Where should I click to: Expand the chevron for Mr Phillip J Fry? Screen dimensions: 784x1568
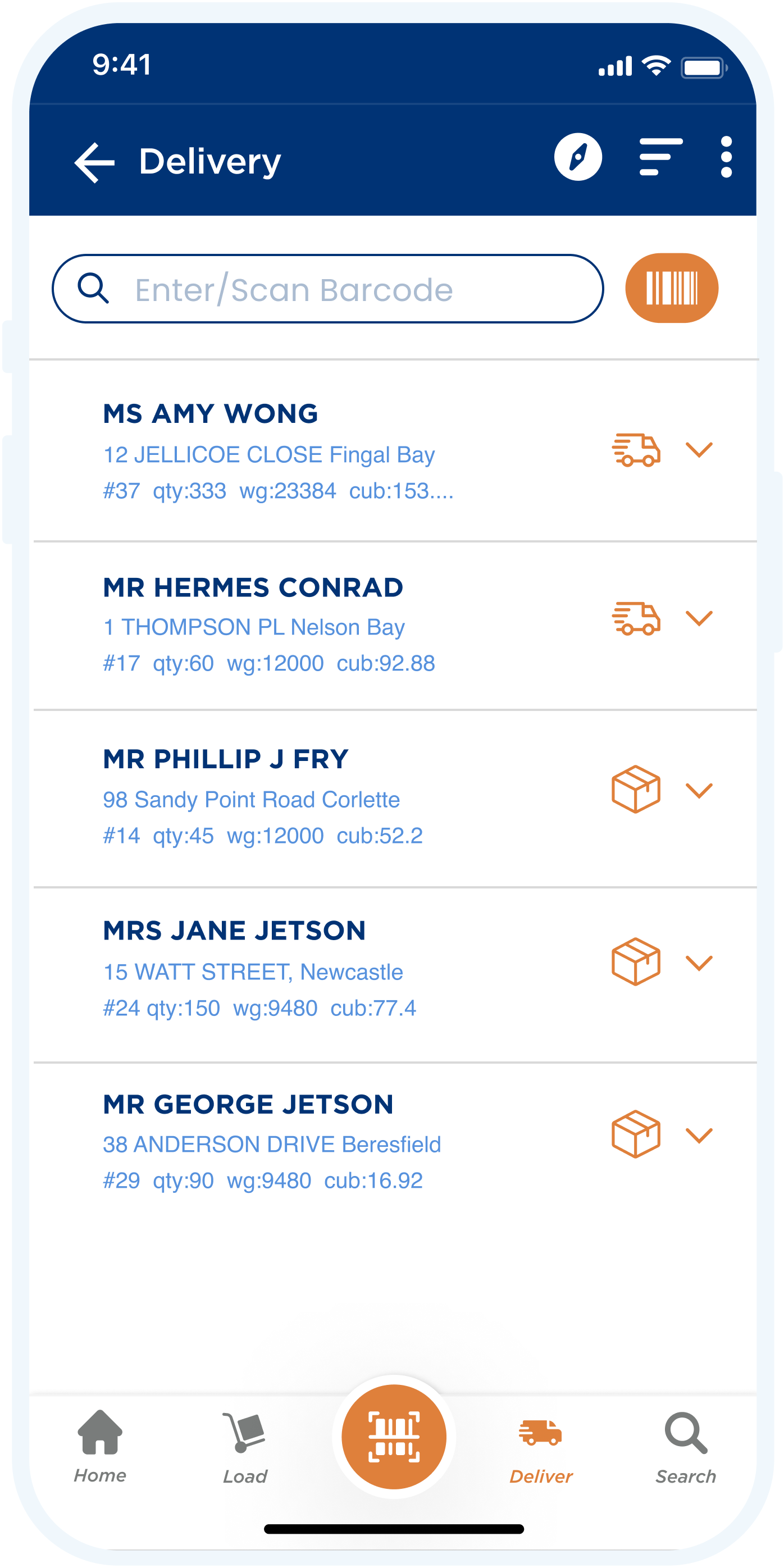click(699, 791)
